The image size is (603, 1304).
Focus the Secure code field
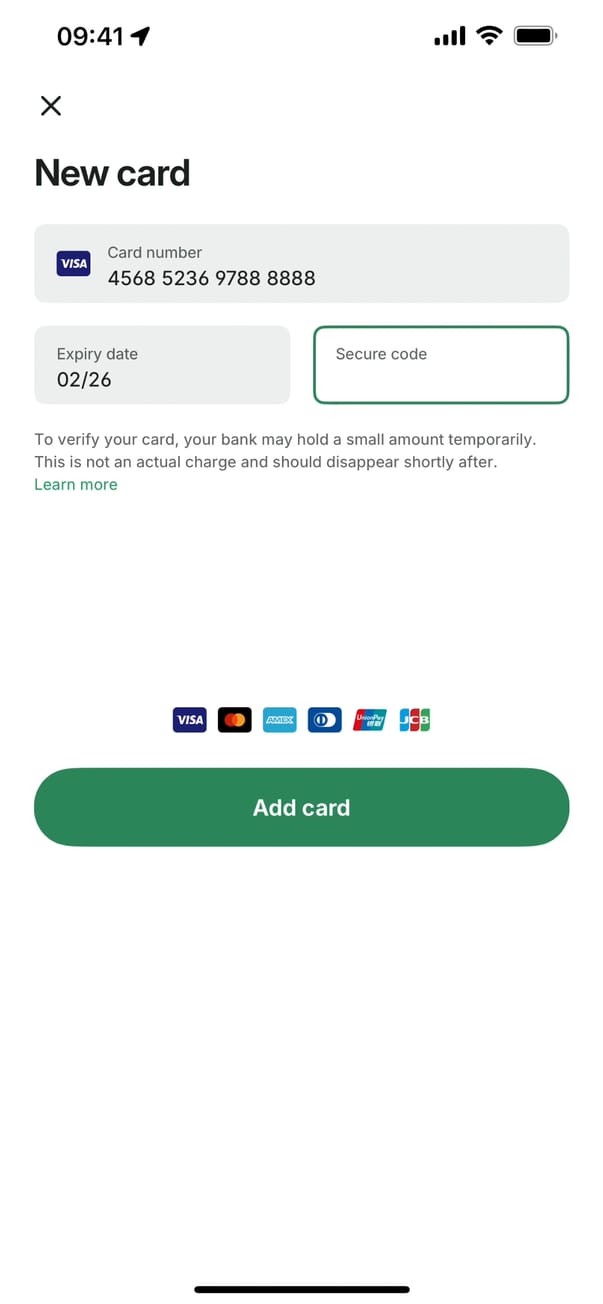(x=441, y=365)
